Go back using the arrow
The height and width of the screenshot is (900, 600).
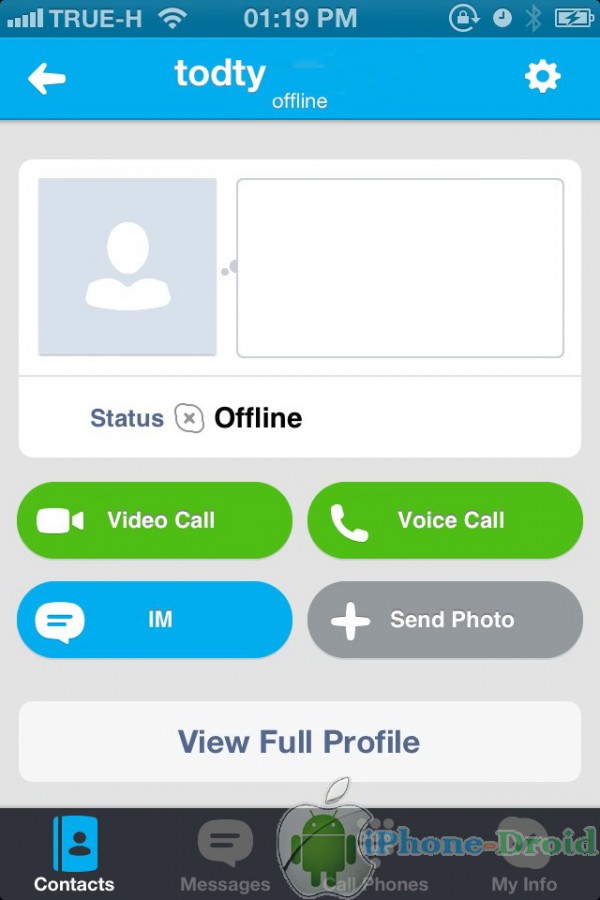47,78
